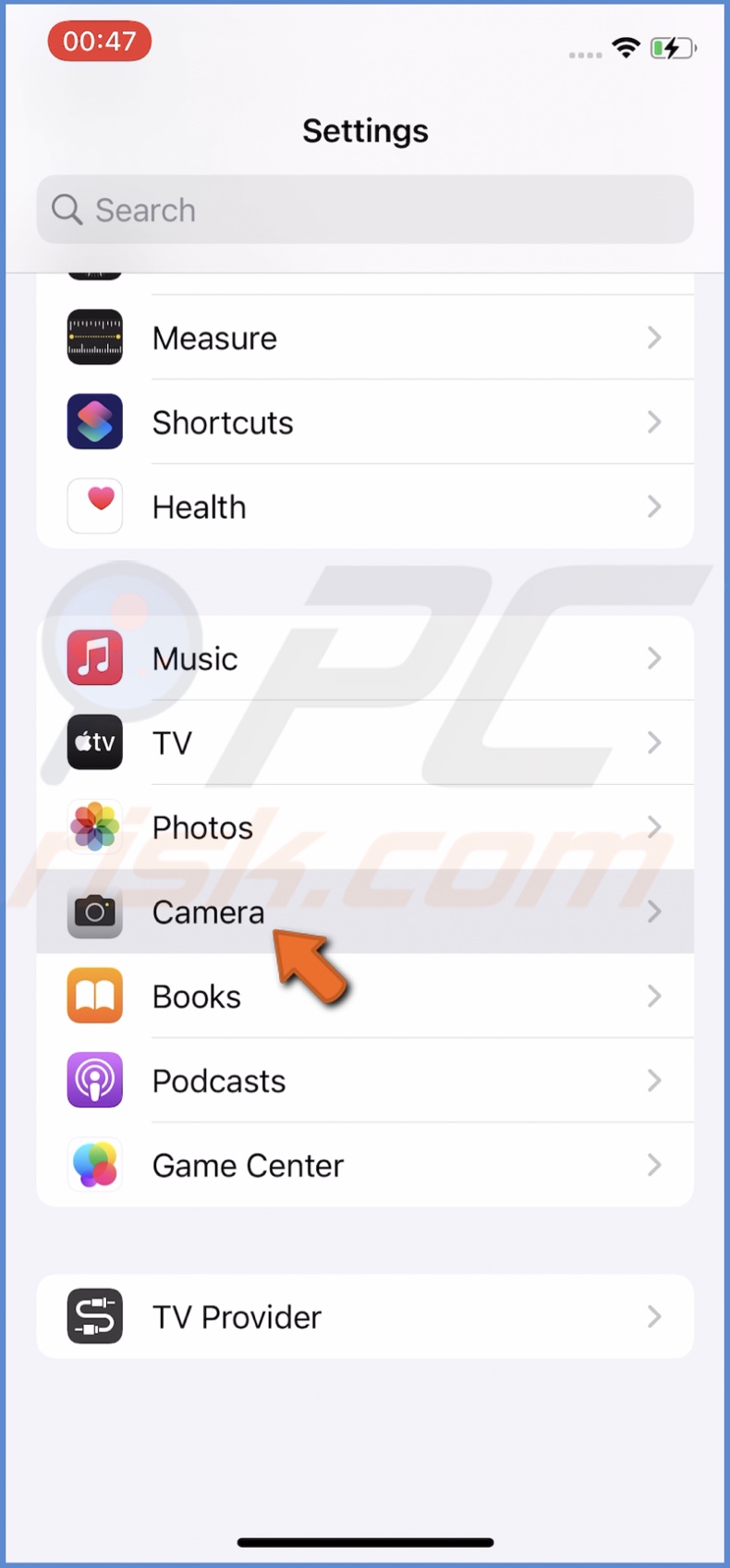The height and width of the screenshot is (1568, 730).
Task: Open Music settings
Action: click(x=365, y=658)
